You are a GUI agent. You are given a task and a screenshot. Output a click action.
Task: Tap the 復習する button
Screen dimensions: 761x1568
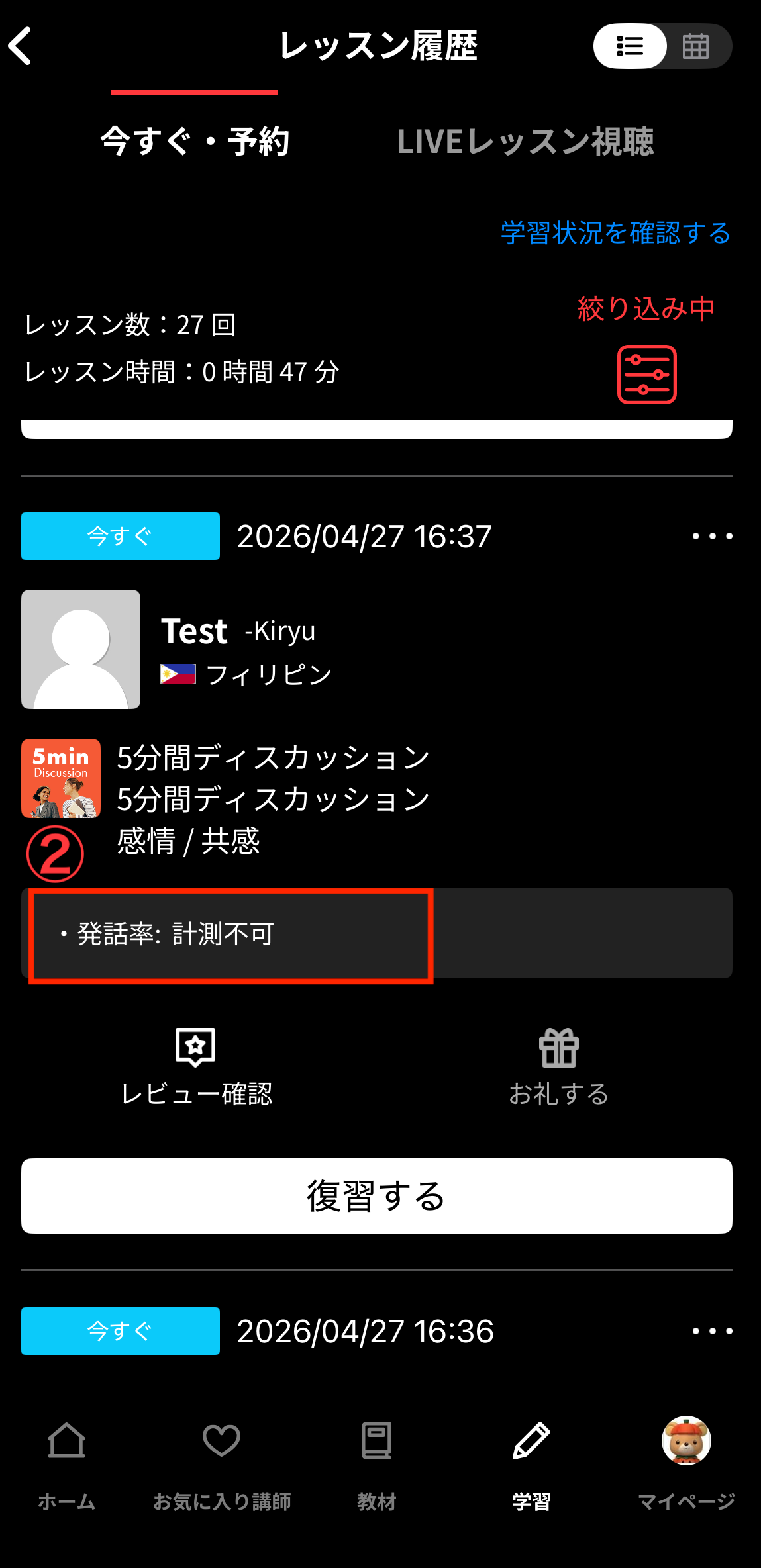377,1196
